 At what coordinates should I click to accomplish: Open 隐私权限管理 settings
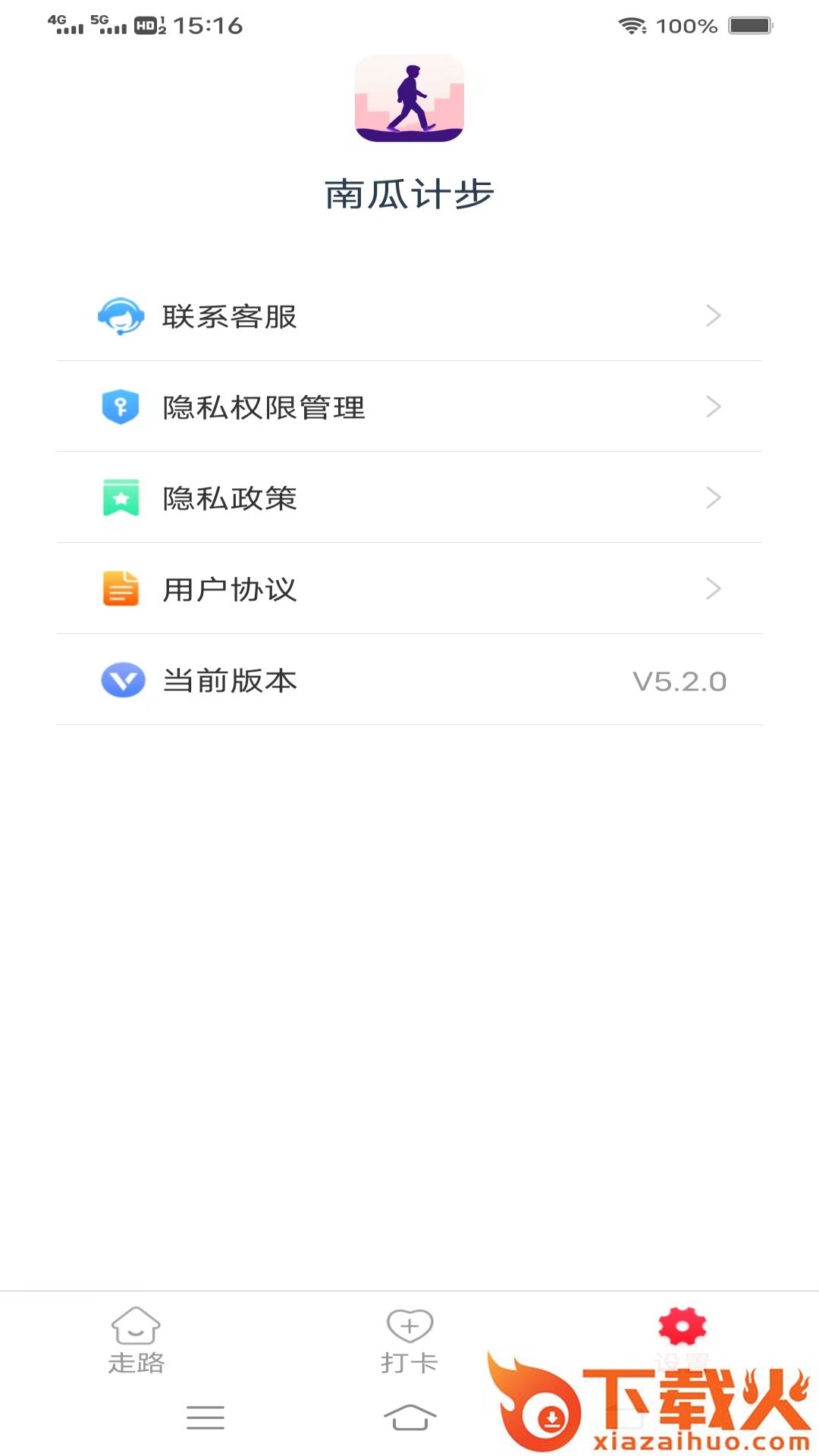point(409,407)
